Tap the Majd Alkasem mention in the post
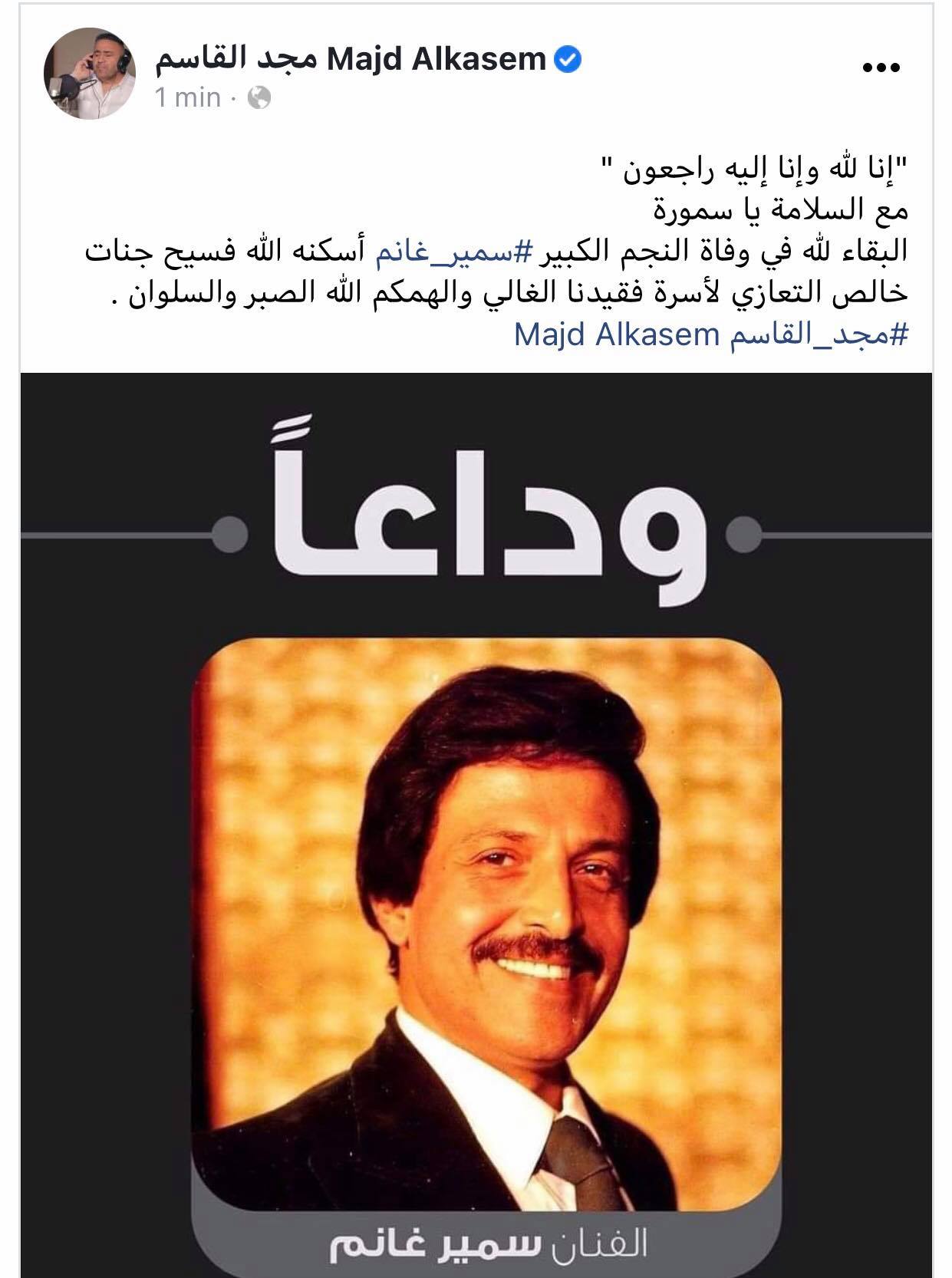This screenshot has width=952, height=1278. click(x=616, y=335)
